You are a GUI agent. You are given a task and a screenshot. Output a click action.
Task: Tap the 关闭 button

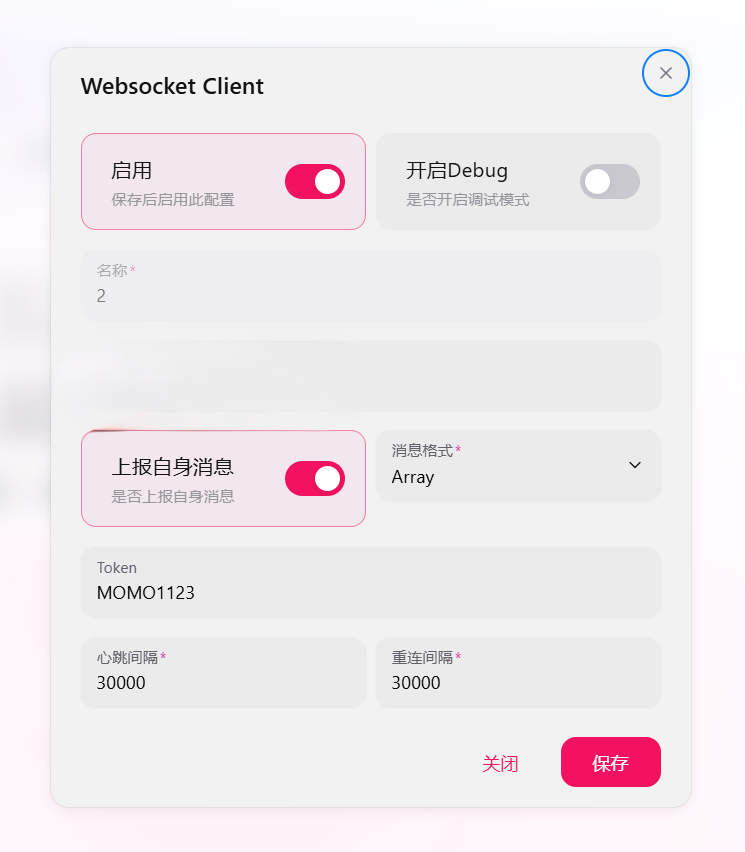(x=500, y=763)
